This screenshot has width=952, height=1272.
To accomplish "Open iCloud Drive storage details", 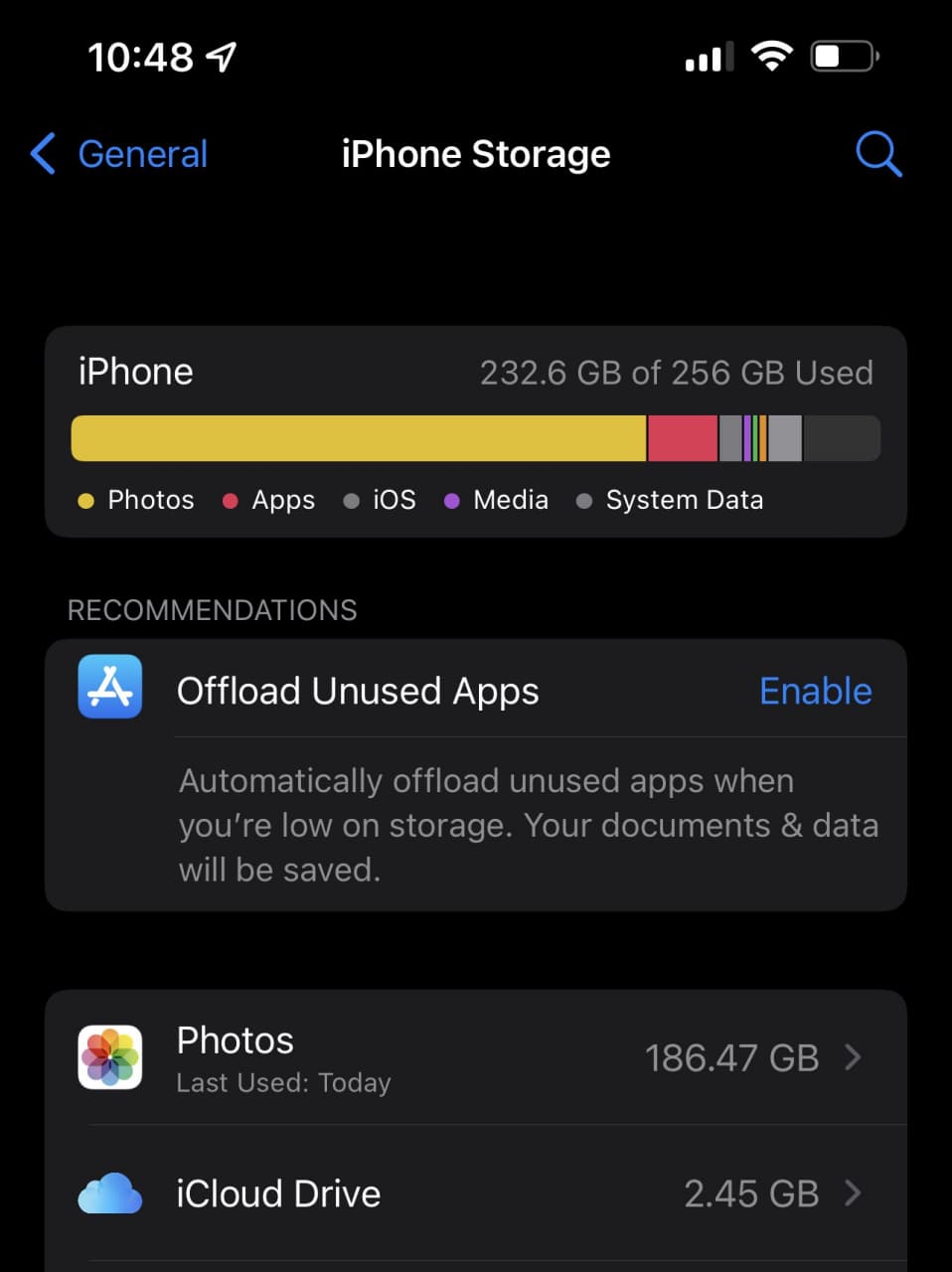I will coord(475,1192).
